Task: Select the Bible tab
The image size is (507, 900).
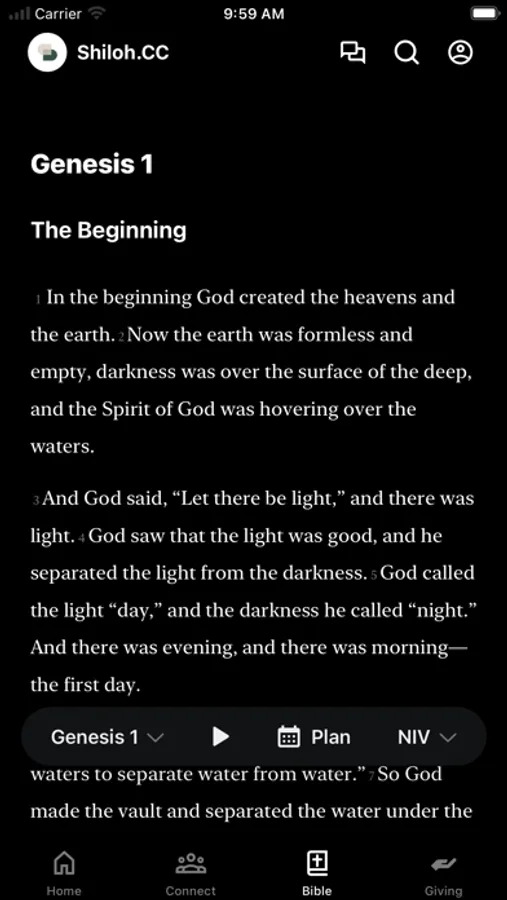Action: 317,874
